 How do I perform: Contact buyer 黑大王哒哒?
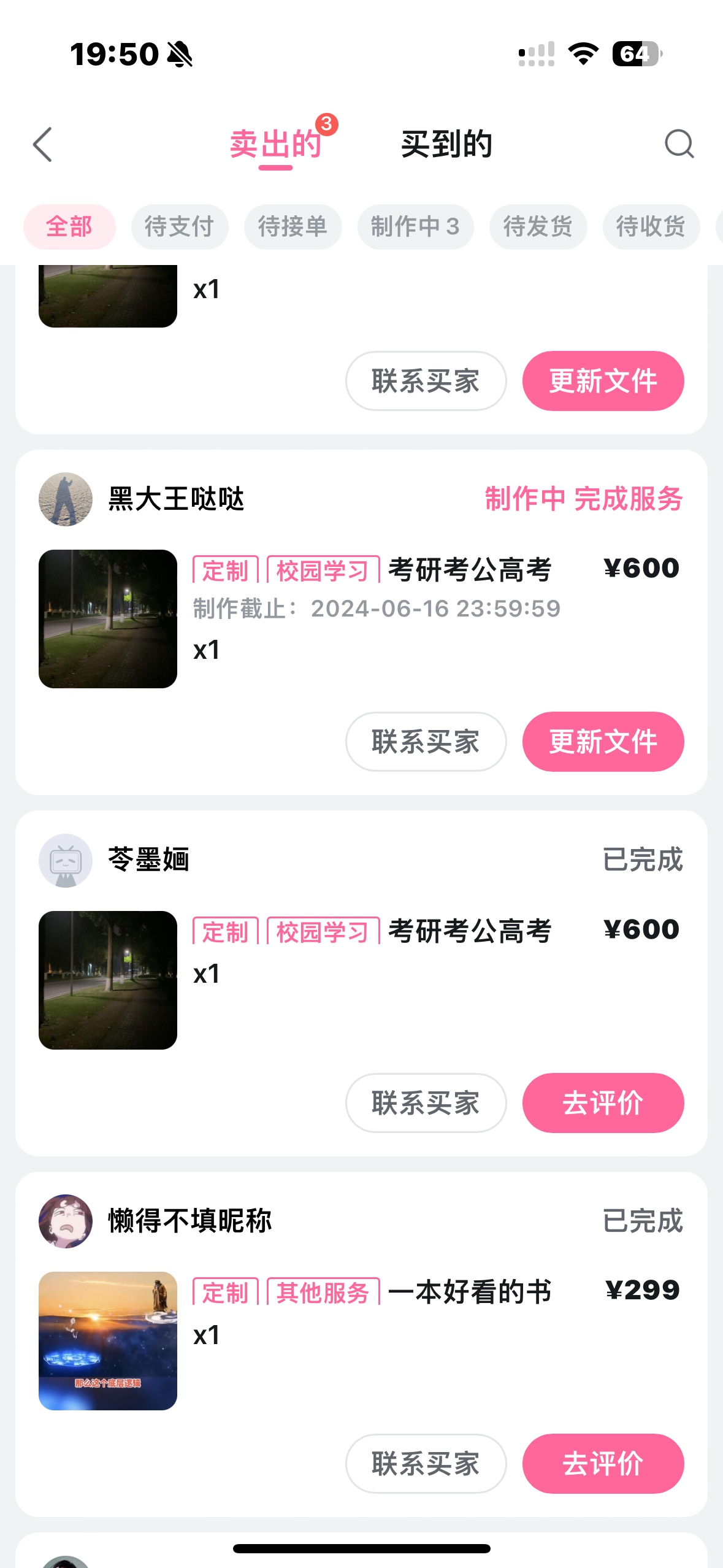tap(426, 742)
